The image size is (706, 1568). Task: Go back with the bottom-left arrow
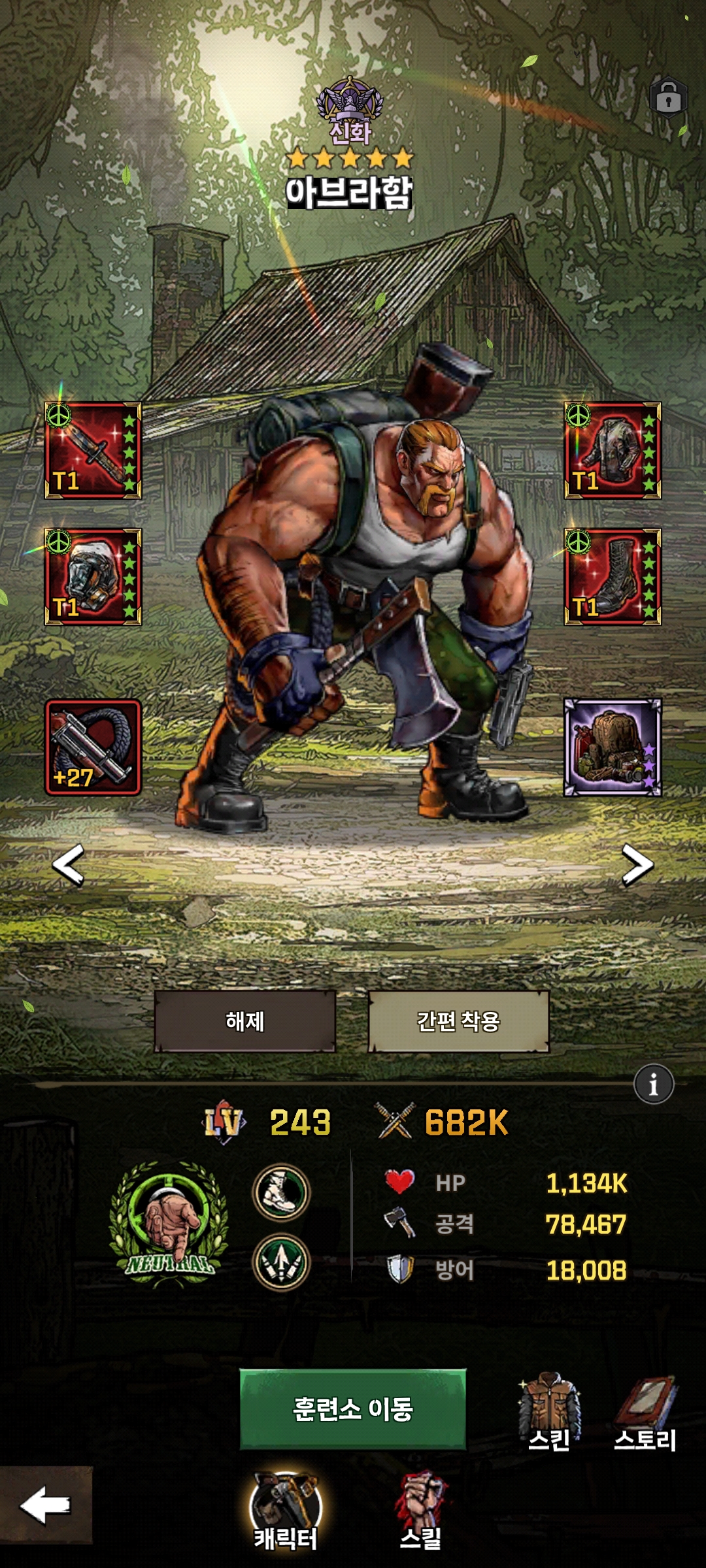pos(46,1505)
